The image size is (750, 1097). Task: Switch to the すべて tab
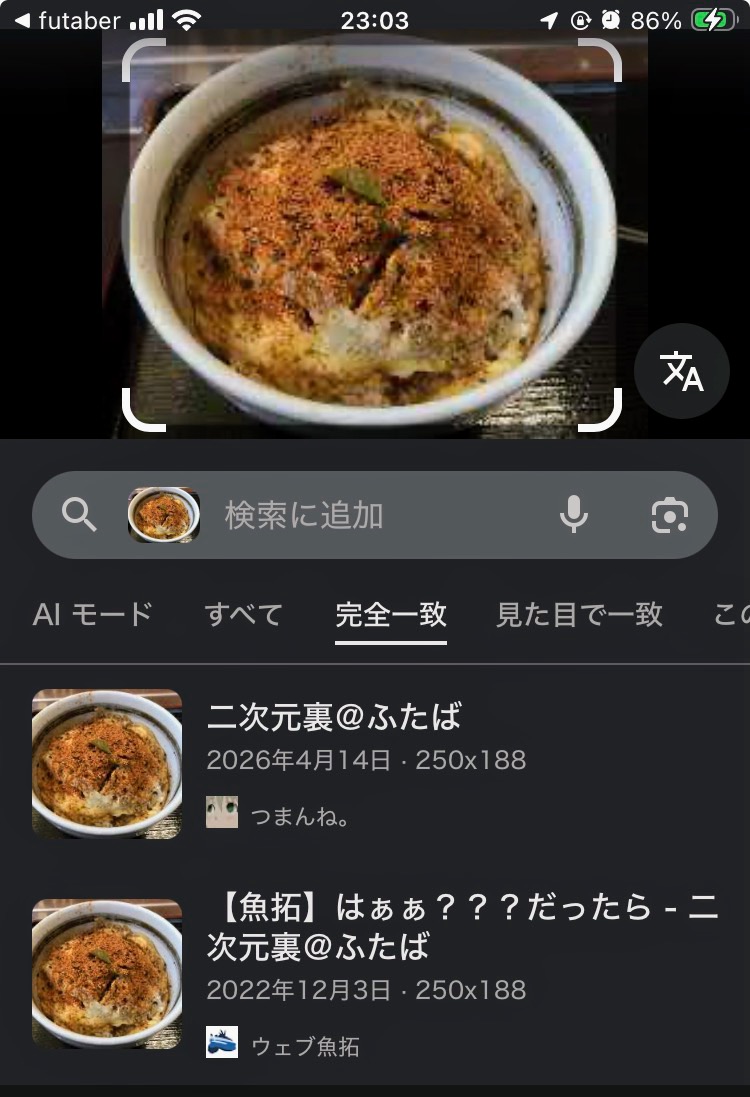pyautogui.click(x=243, y=614)
